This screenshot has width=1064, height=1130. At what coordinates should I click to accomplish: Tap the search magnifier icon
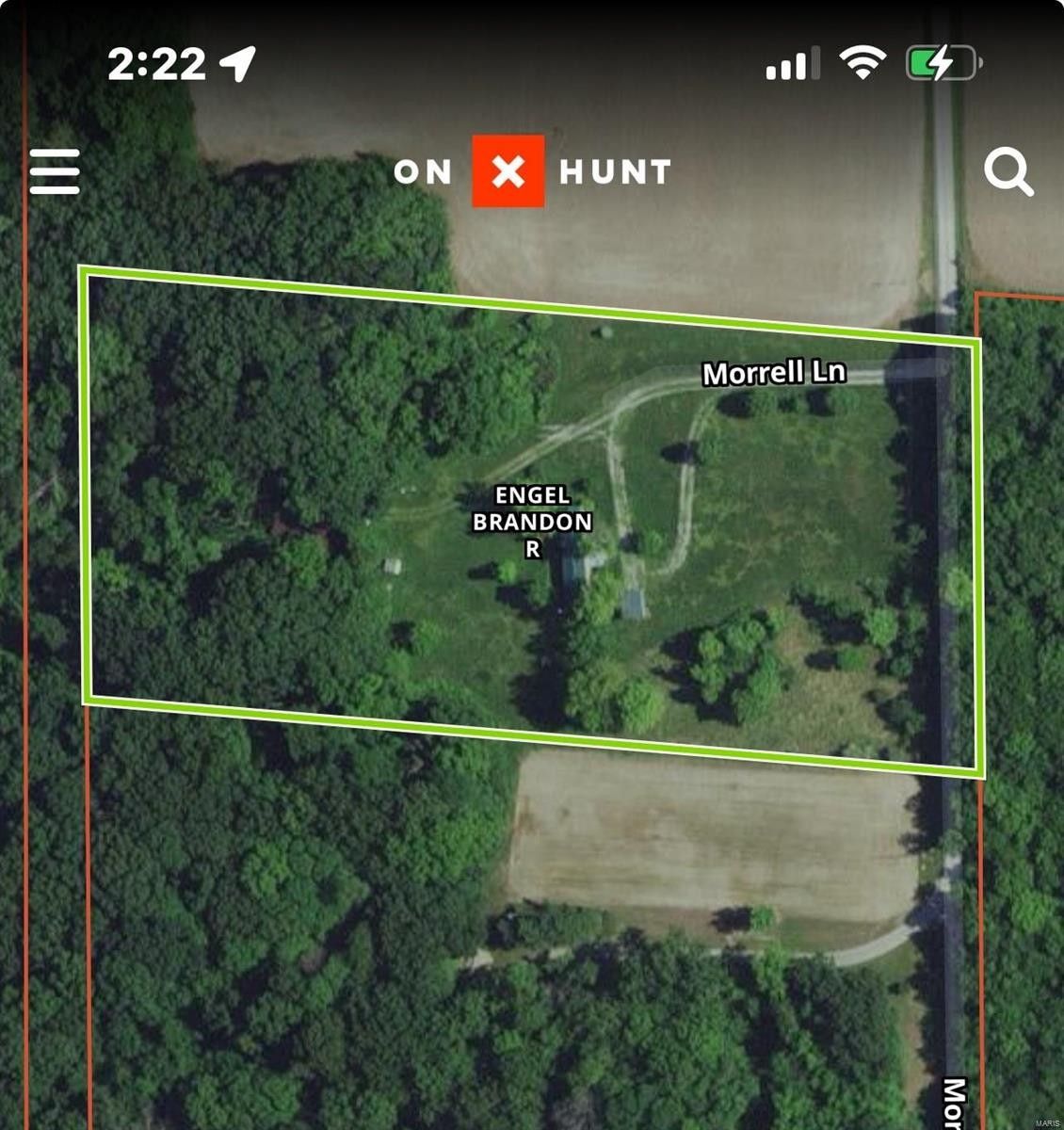coord(1010,170)
